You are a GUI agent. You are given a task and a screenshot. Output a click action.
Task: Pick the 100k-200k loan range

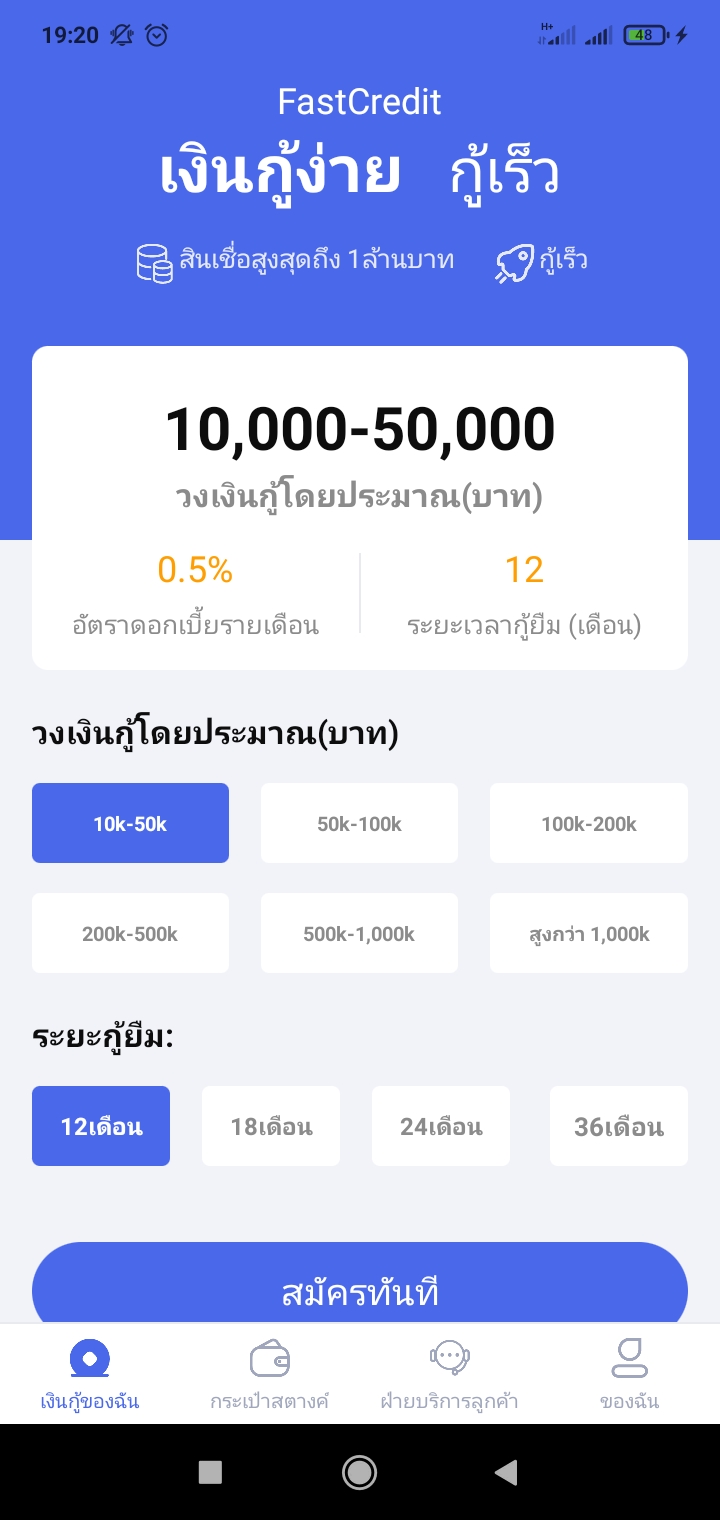[x=588, y=823]
